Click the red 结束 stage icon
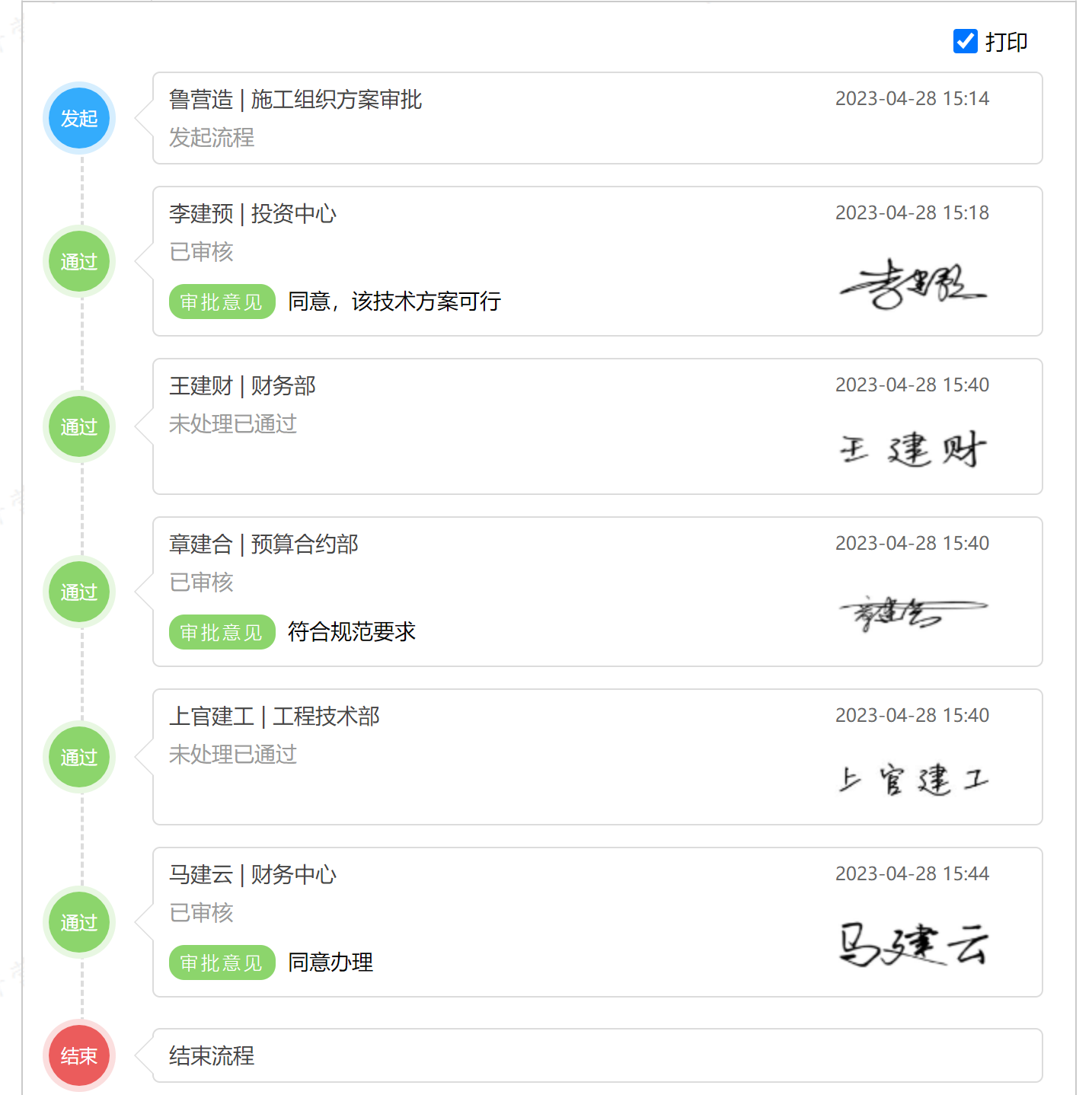Viewport: 1092px width, 1095px height. tap(78, 1055)
